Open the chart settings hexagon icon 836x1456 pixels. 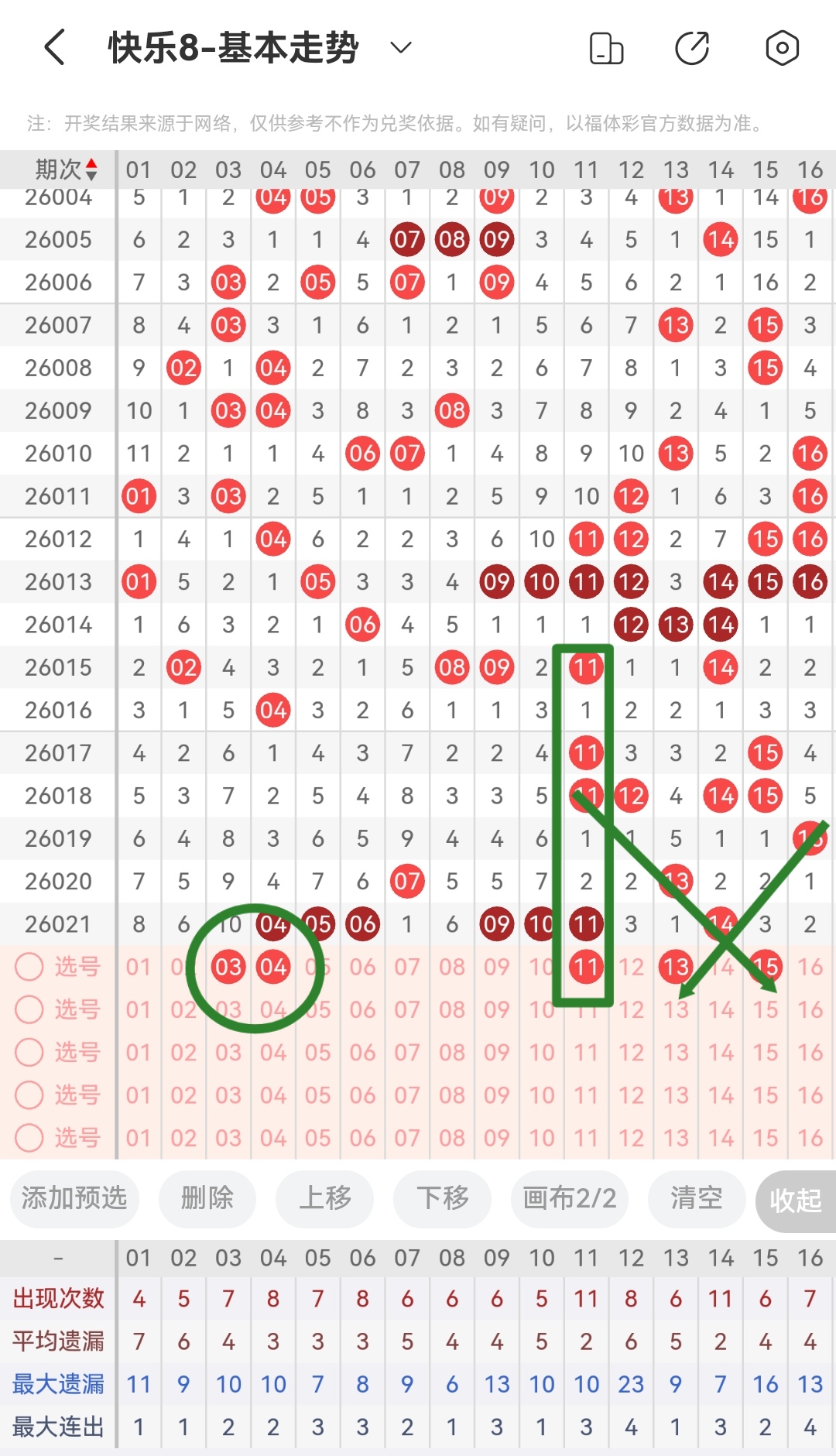tap(782, 48)
